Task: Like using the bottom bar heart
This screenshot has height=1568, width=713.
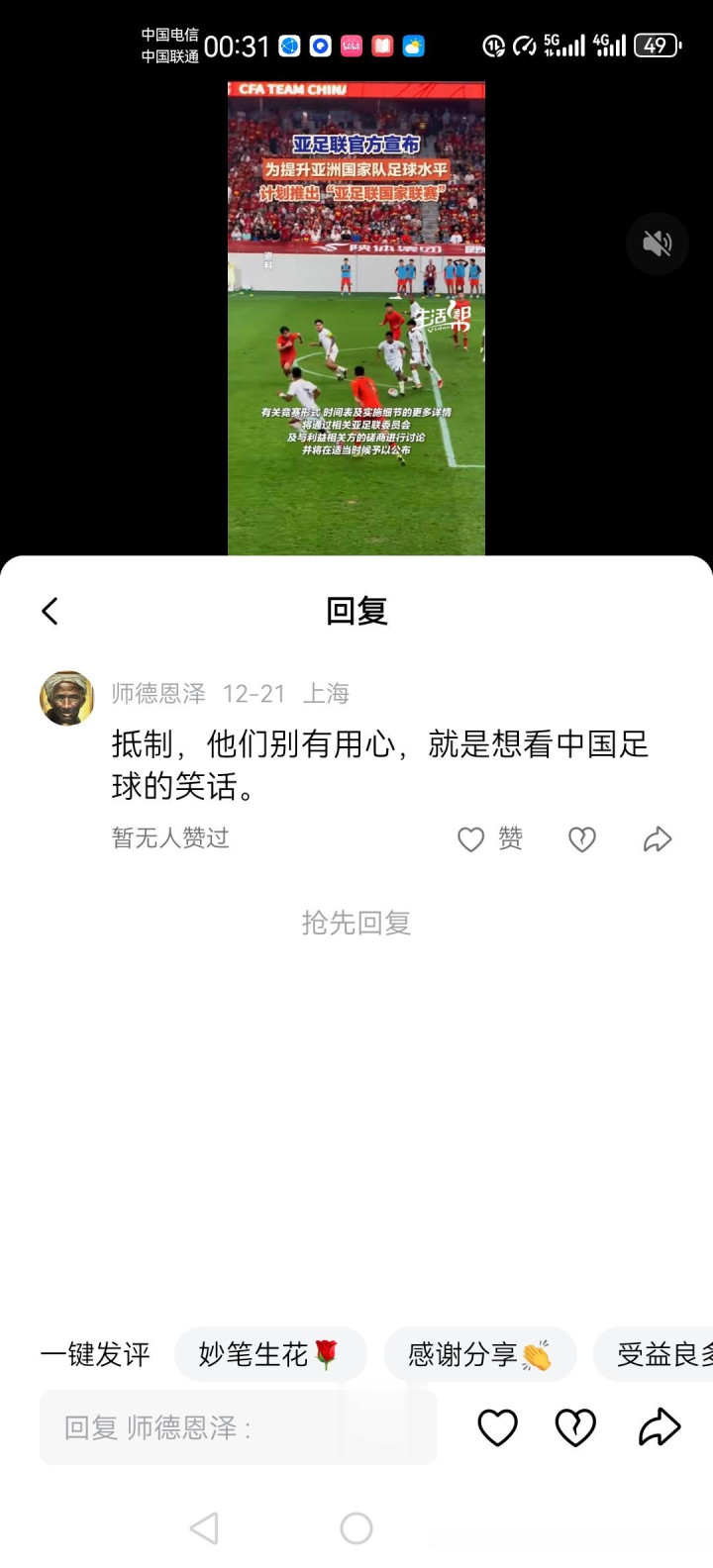Action: pos(497,1427)
